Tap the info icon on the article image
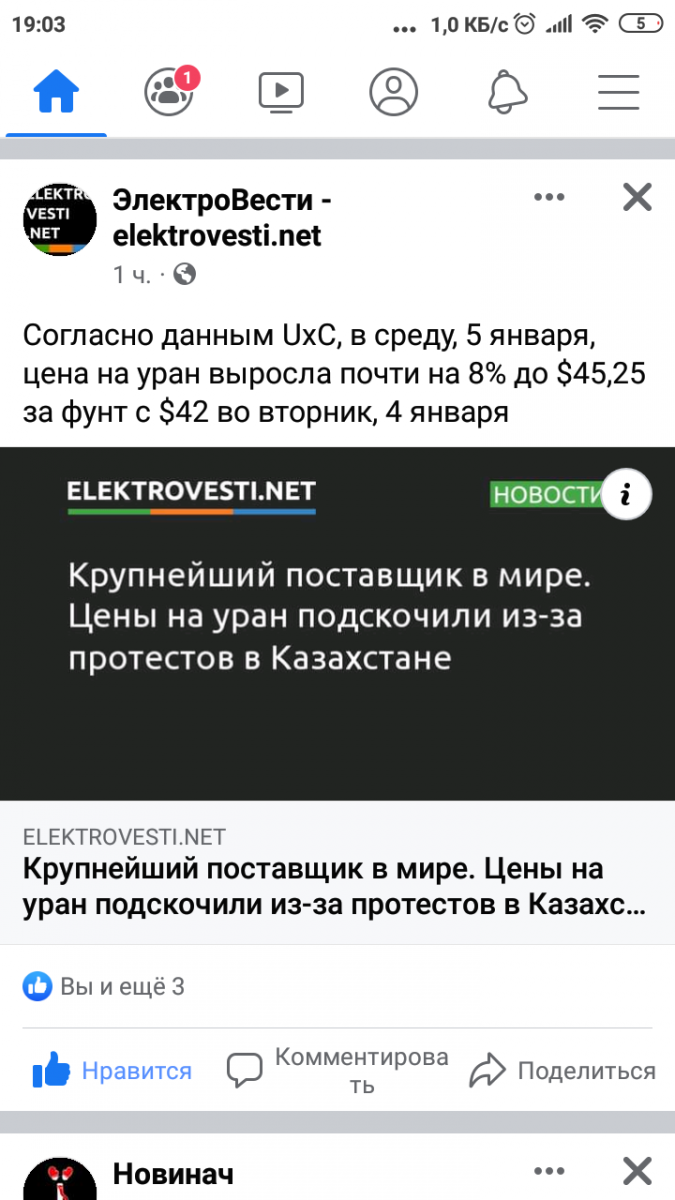 627,494
